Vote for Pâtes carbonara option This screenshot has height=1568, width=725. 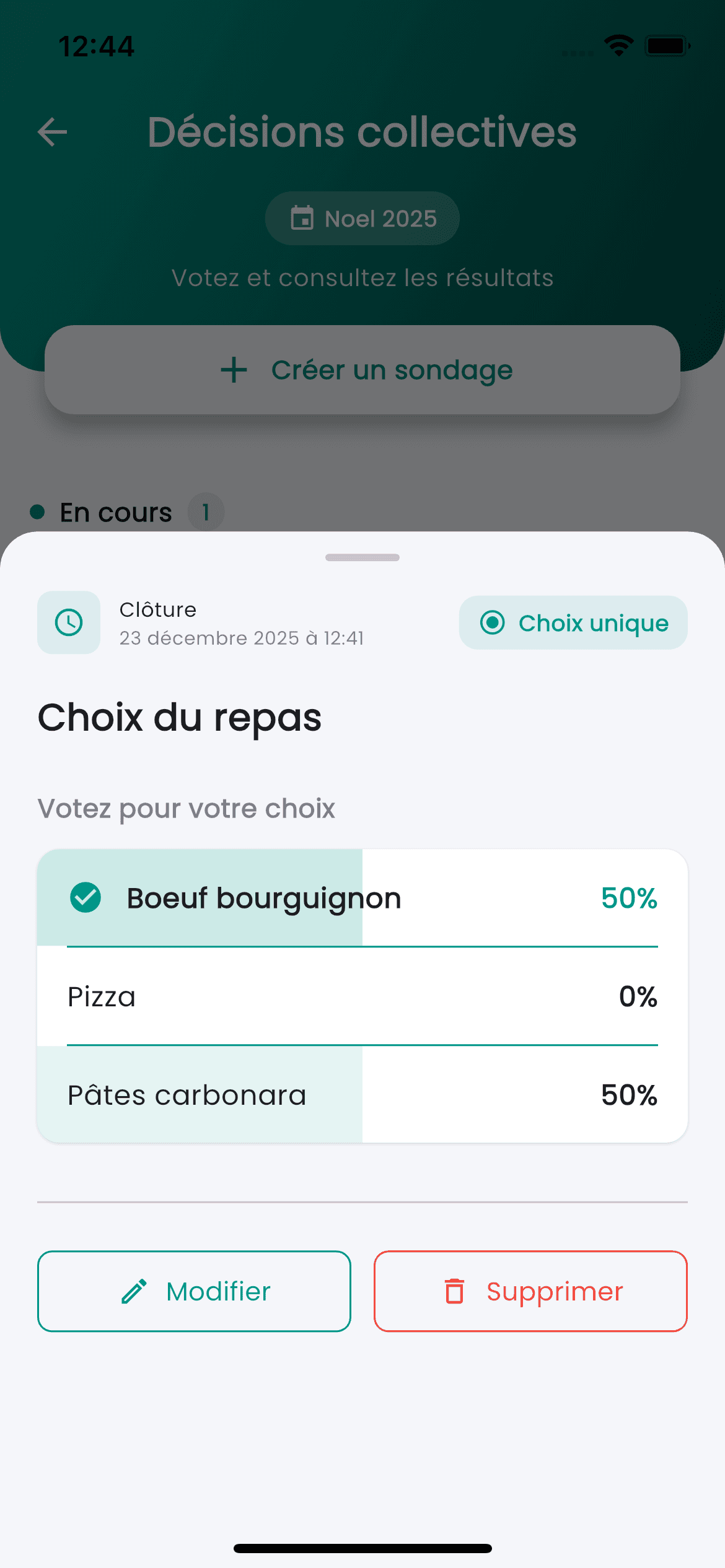tap(362, 1094)
